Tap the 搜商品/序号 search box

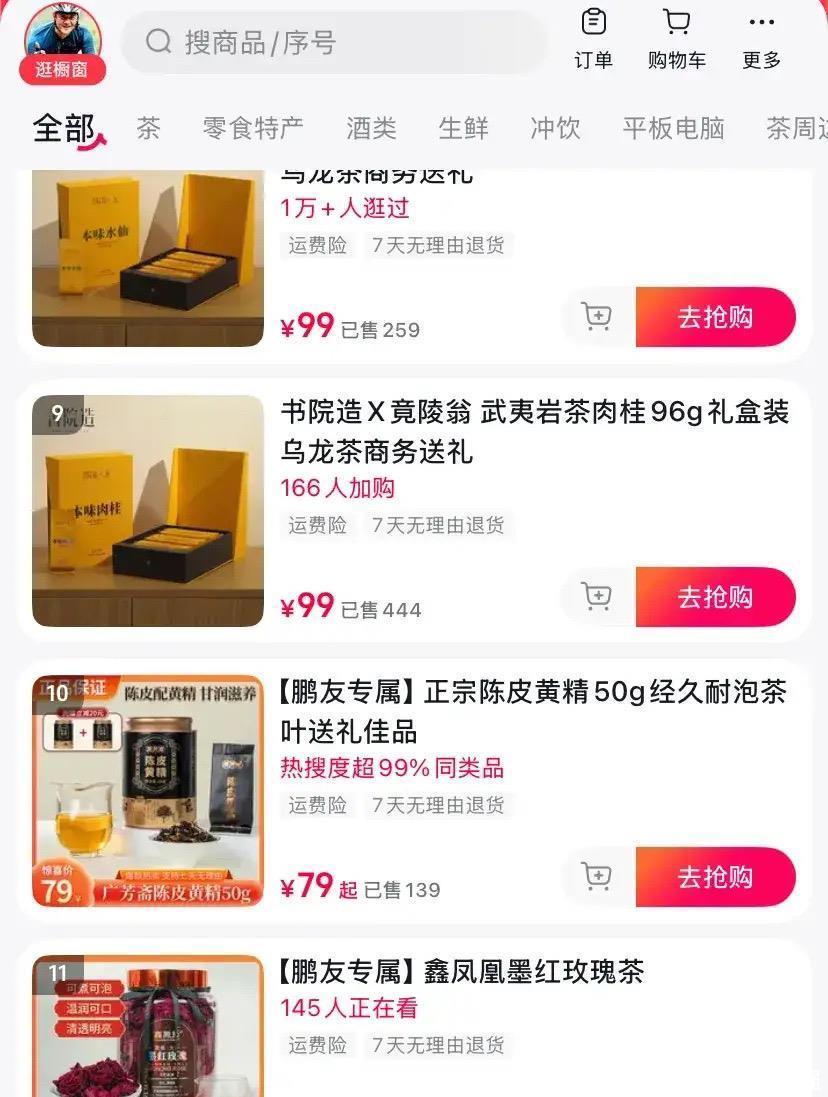[x=334, y=42]
